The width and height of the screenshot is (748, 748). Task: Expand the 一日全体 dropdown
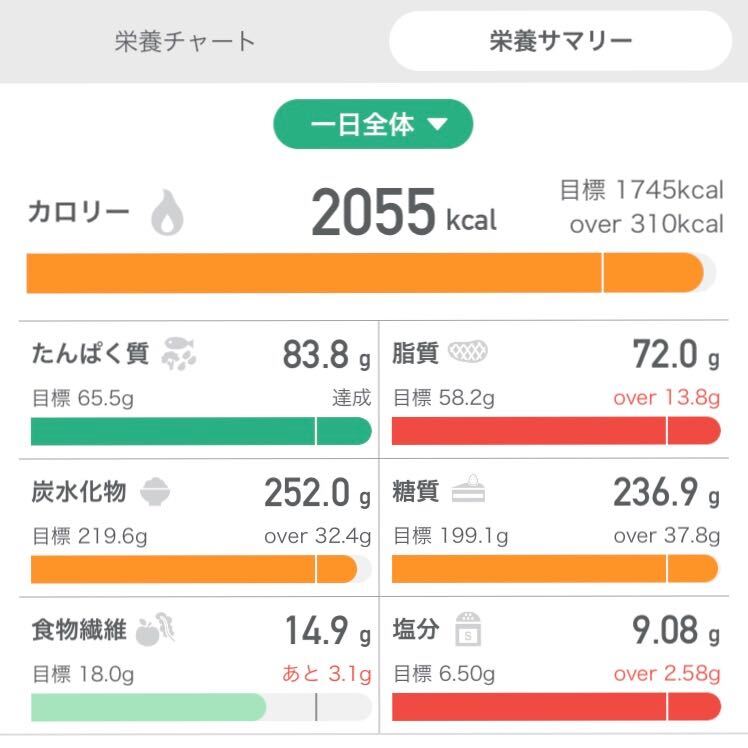pyautogui.click(x=373, y=125)
